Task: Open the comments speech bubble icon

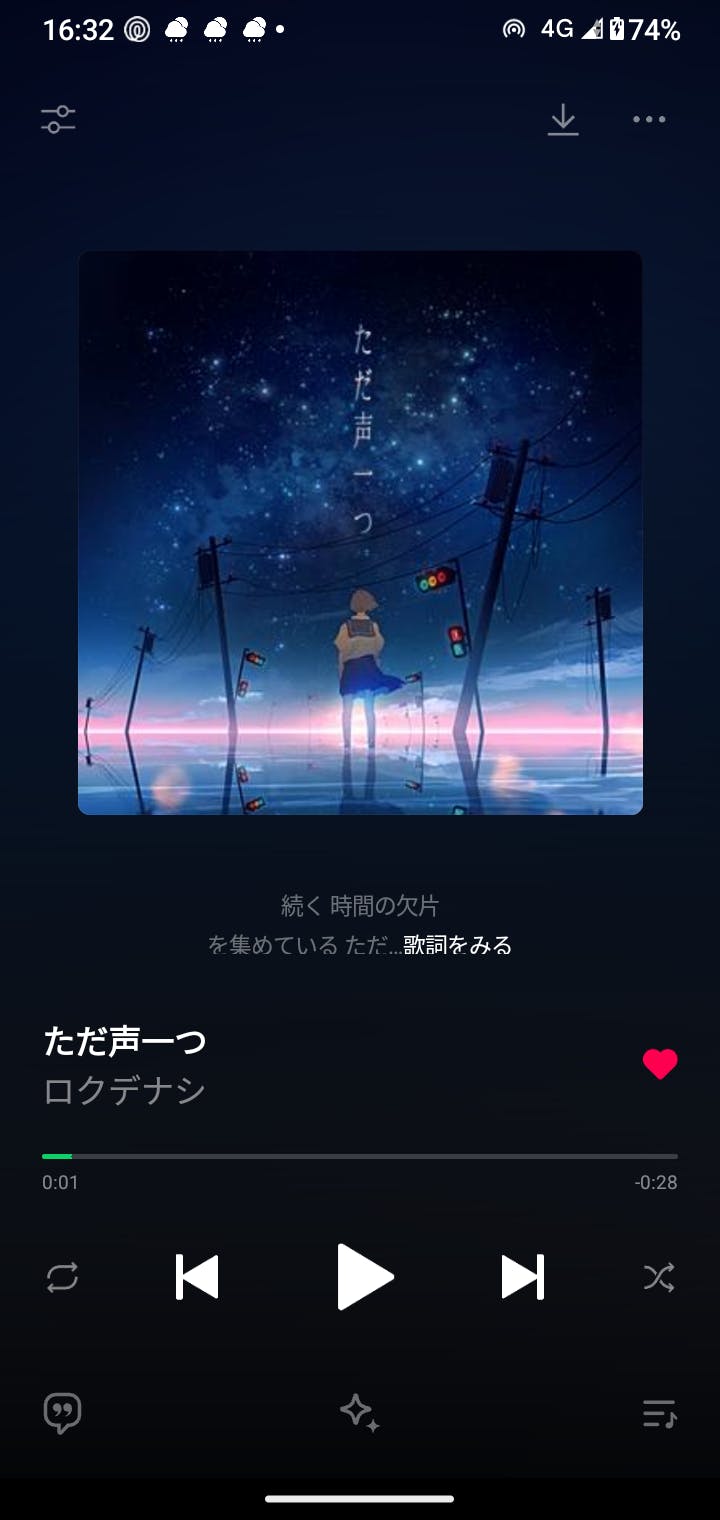Action: (x=62, y=1413)
